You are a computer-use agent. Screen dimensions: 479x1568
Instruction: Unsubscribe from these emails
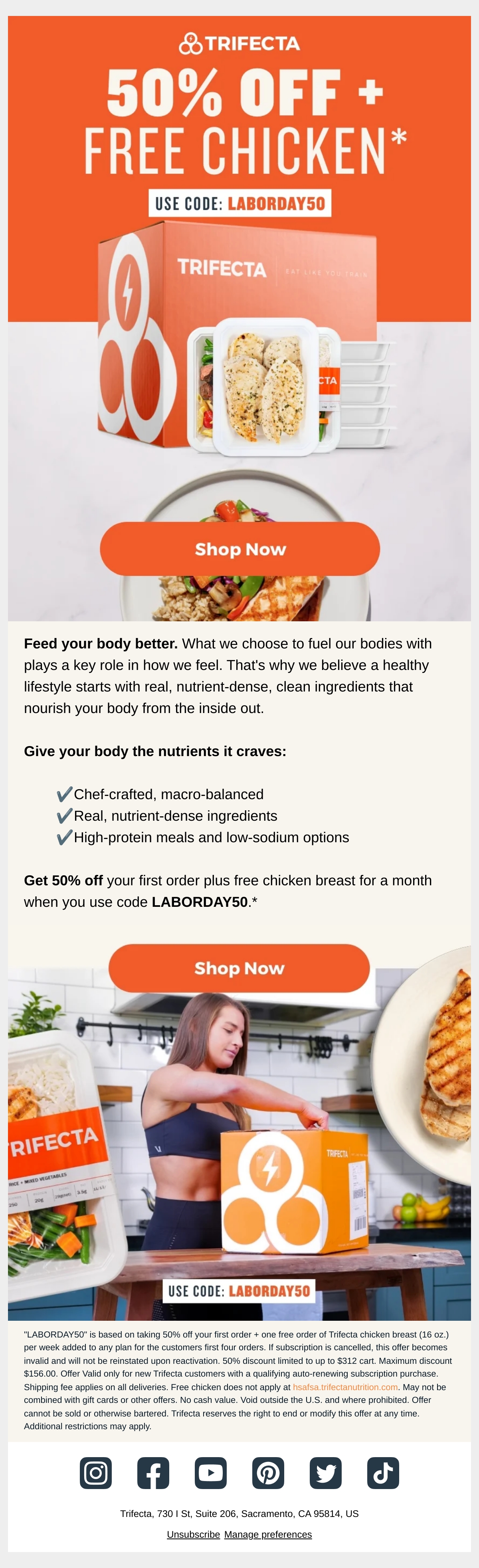193,1535
